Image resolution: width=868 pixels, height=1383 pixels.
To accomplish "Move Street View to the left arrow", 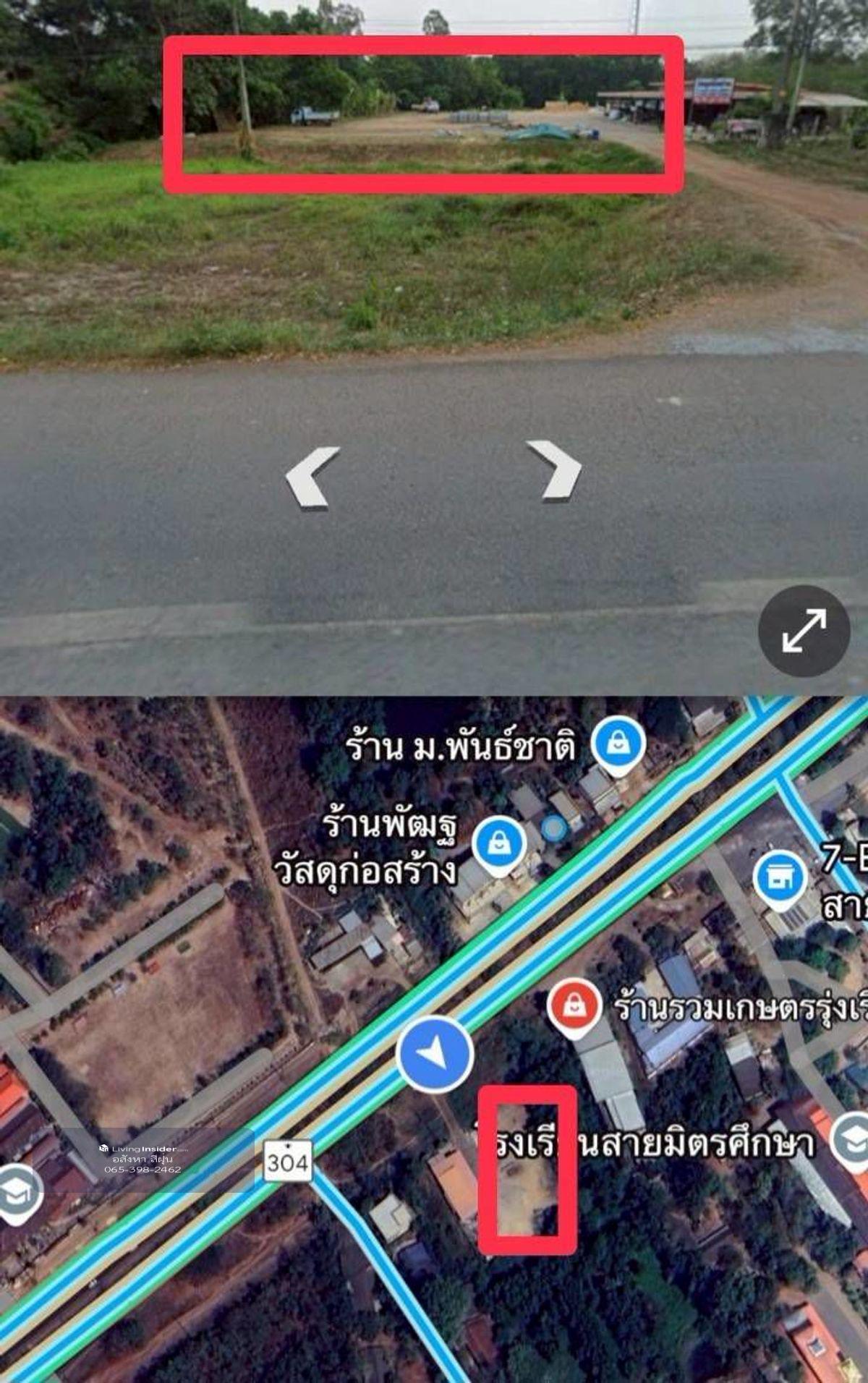I will [312, 475].
